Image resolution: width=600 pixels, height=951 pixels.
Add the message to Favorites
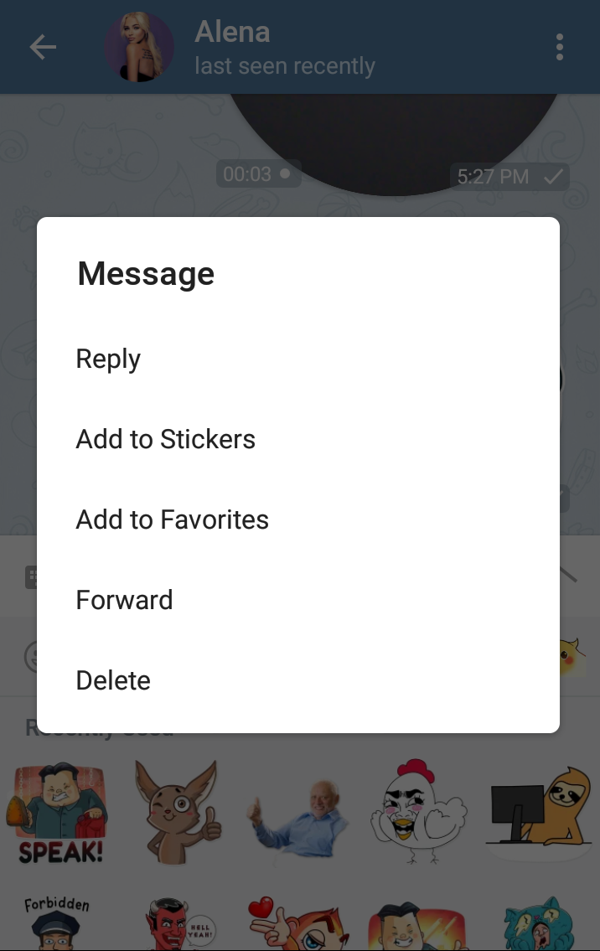(172, 520)
